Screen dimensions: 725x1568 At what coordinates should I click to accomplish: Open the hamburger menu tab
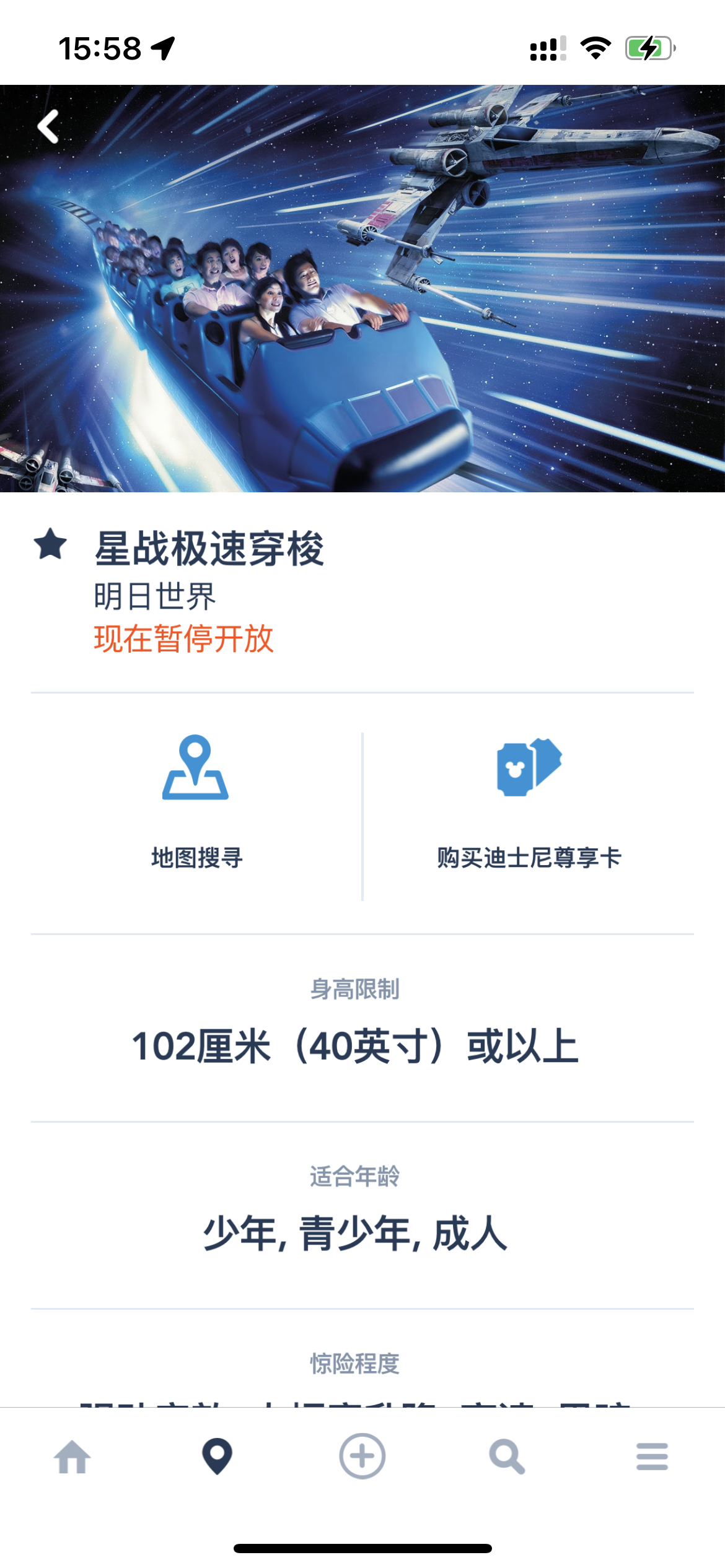coord(652,1457)
